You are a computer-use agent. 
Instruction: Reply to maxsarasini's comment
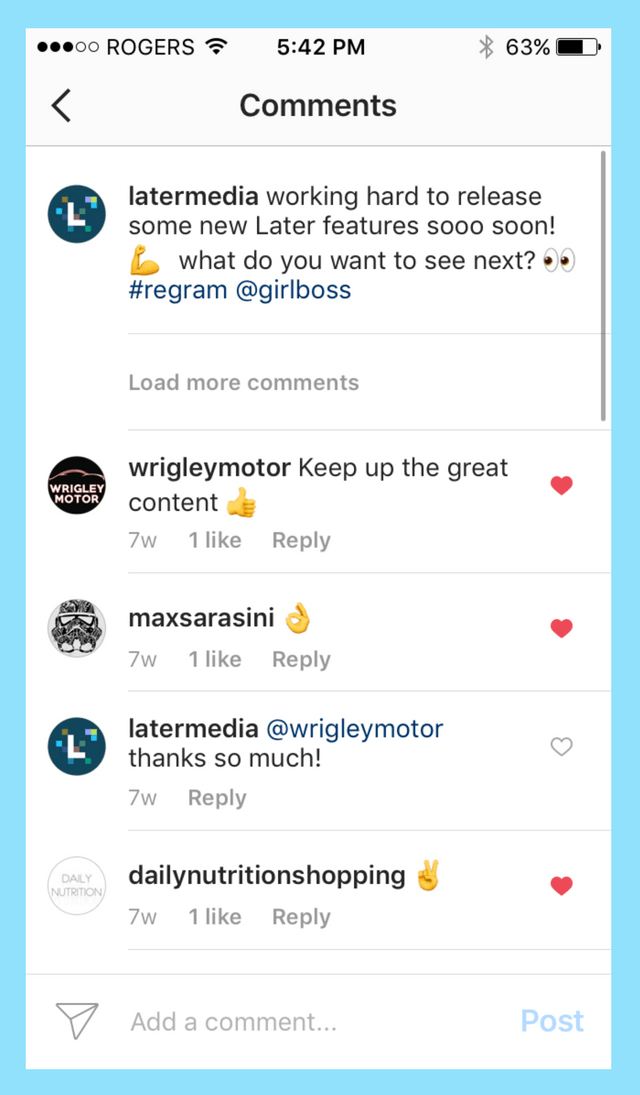coord(301,660)
